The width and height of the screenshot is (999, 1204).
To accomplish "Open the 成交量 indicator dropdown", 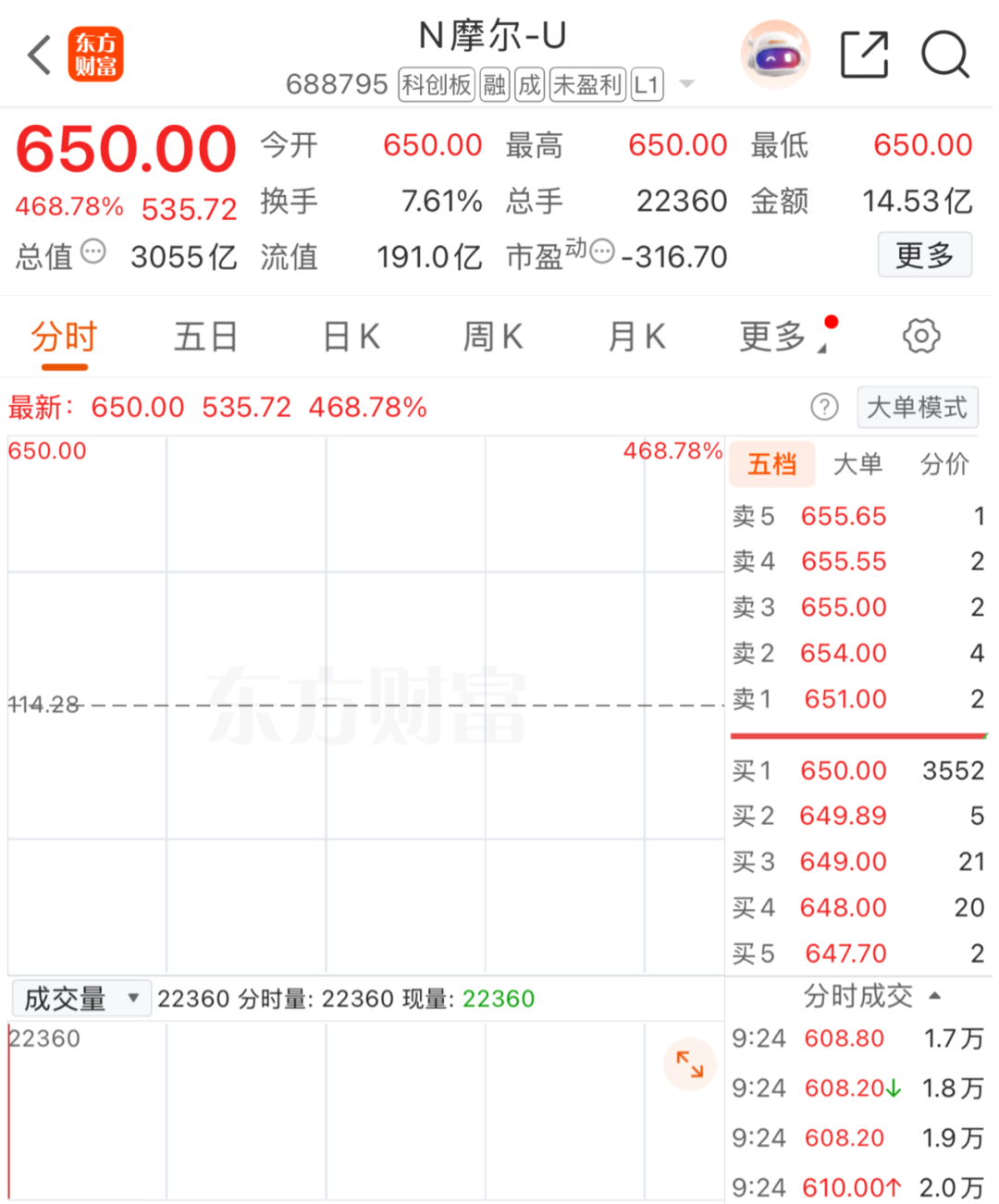I will (80, 999).
